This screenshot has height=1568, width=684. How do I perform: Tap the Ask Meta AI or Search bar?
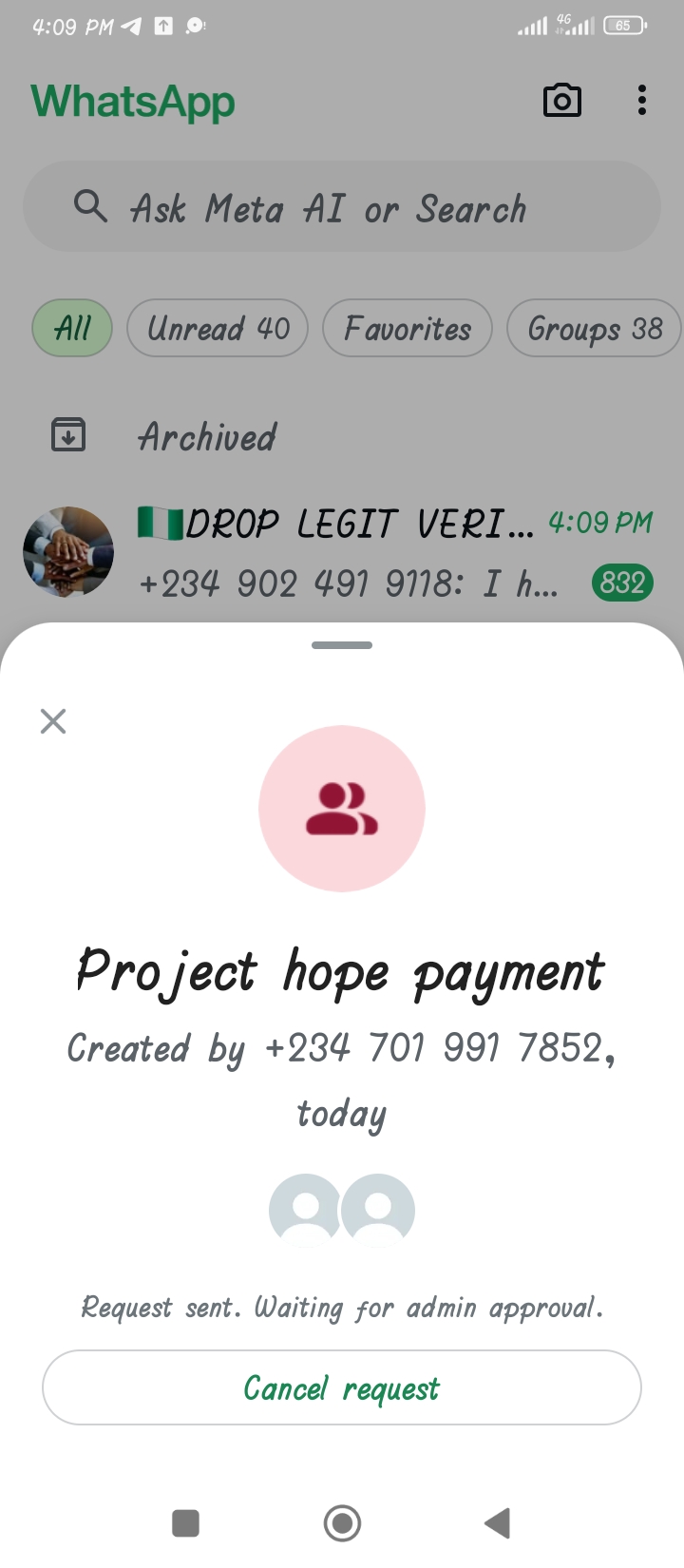pos(342,207)
